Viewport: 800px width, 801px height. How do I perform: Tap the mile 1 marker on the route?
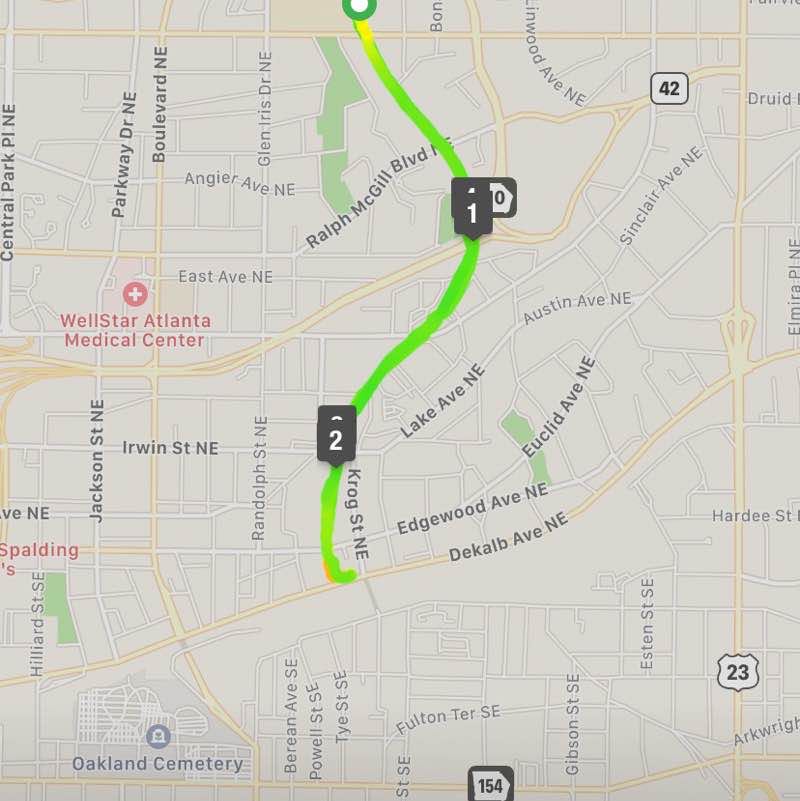(472, 213)
